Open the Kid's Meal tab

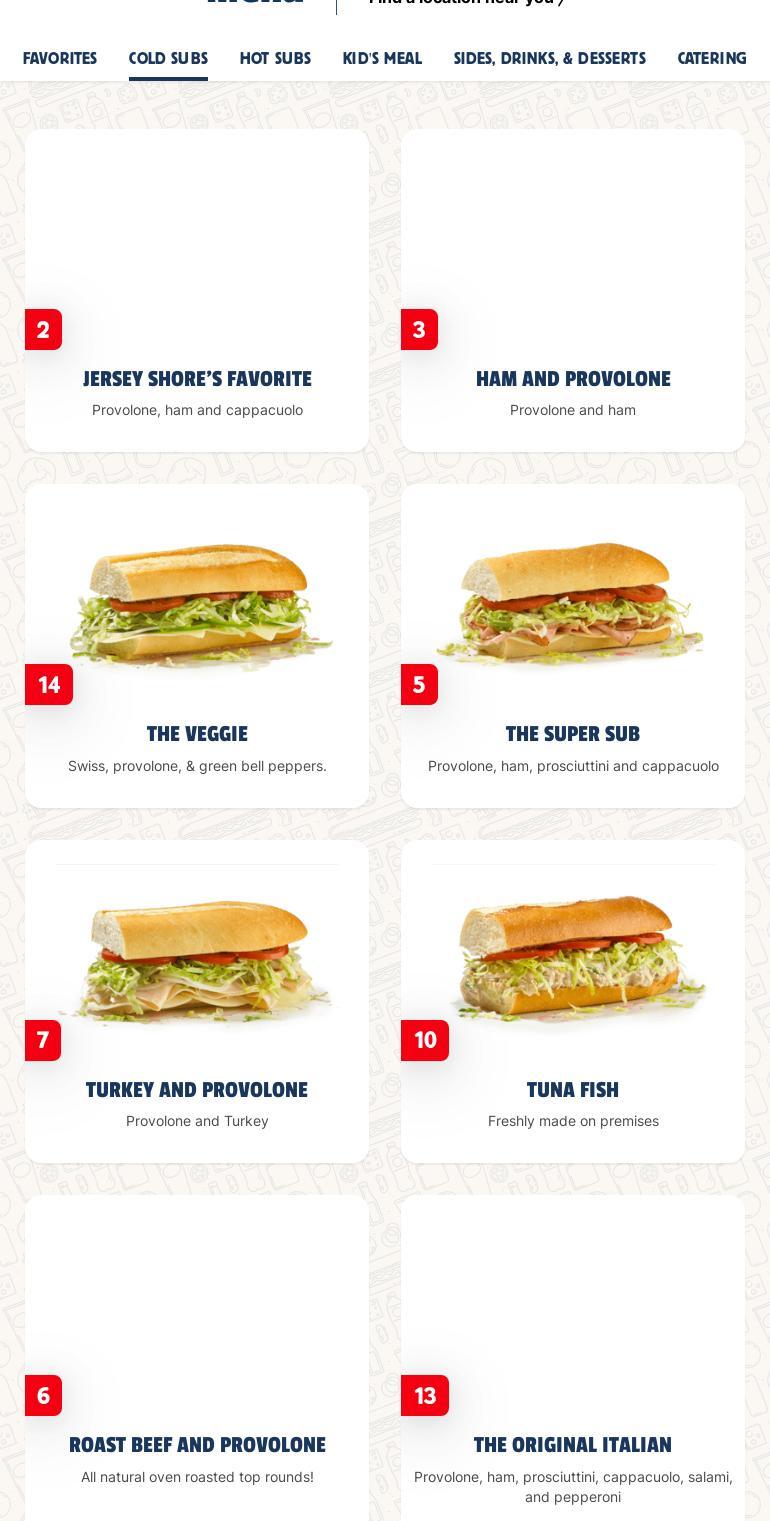coord(382,58)
